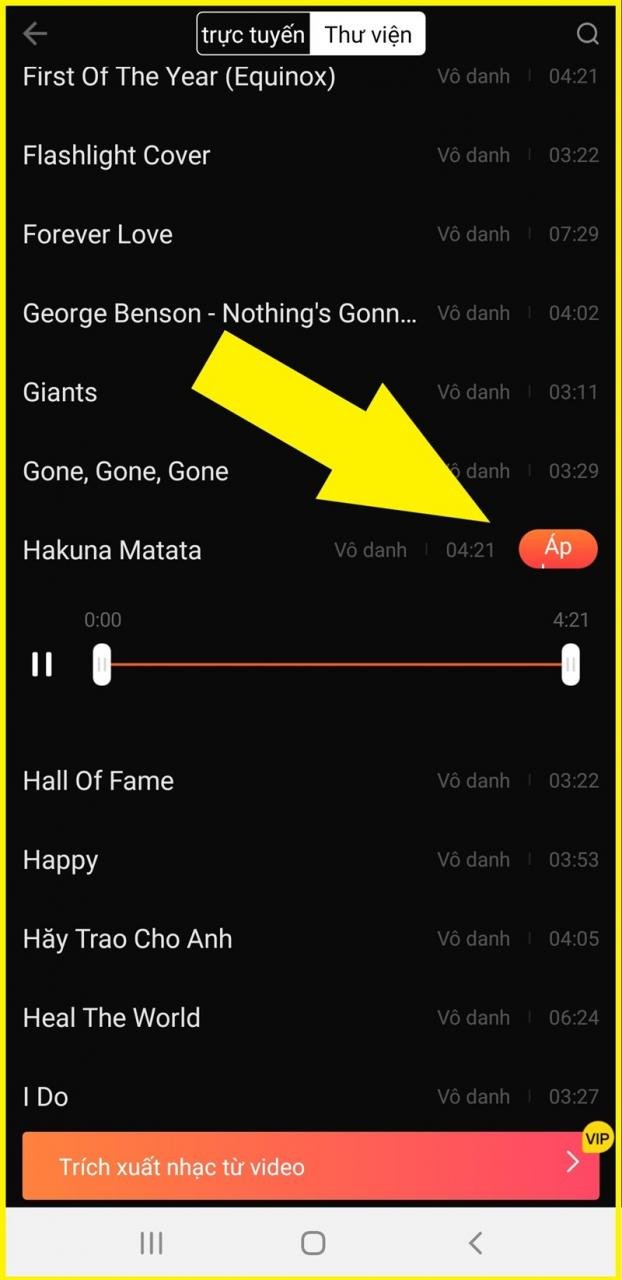Open the recent apps button
The image size is (622, 1280).
(151, 1243)
